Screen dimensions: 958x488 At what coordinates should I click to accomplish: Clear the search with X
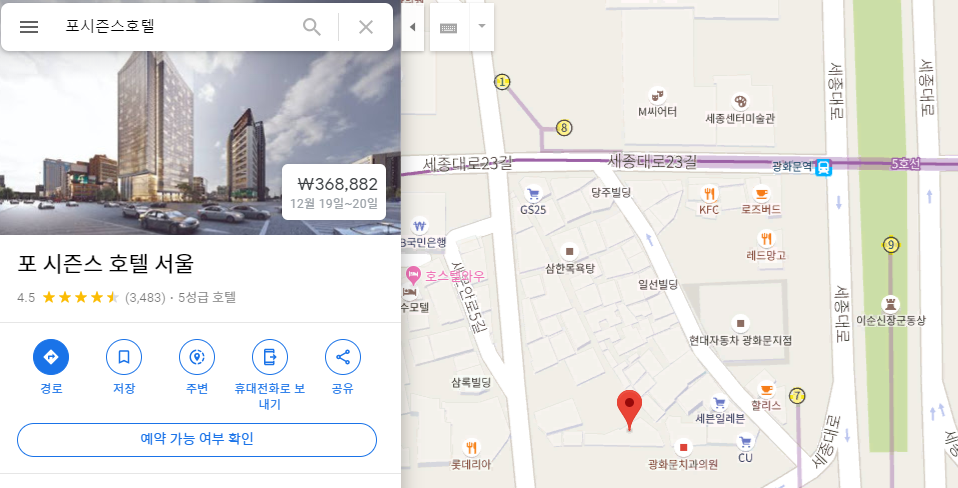(366, 27)
